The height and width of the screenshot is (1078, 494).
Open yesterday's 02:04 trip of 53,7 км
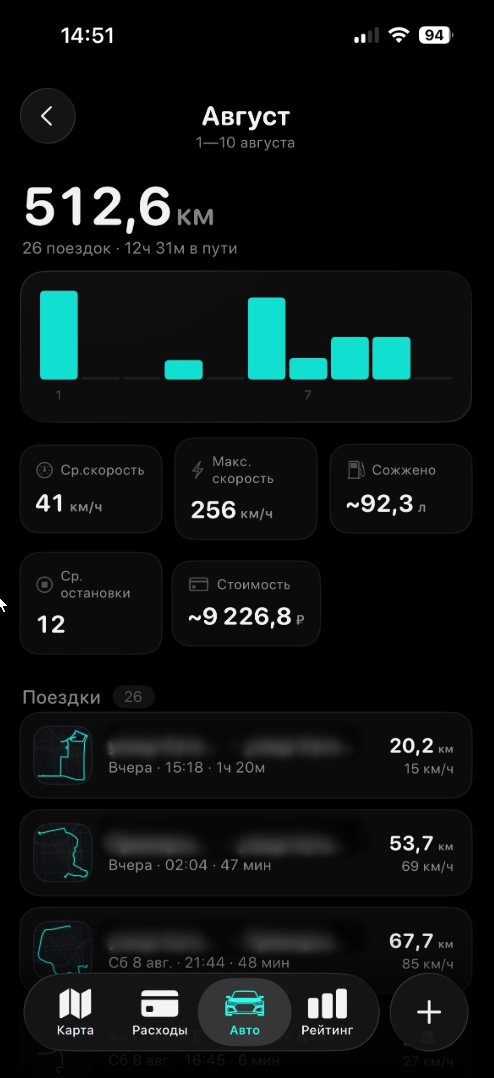[246, 852]
